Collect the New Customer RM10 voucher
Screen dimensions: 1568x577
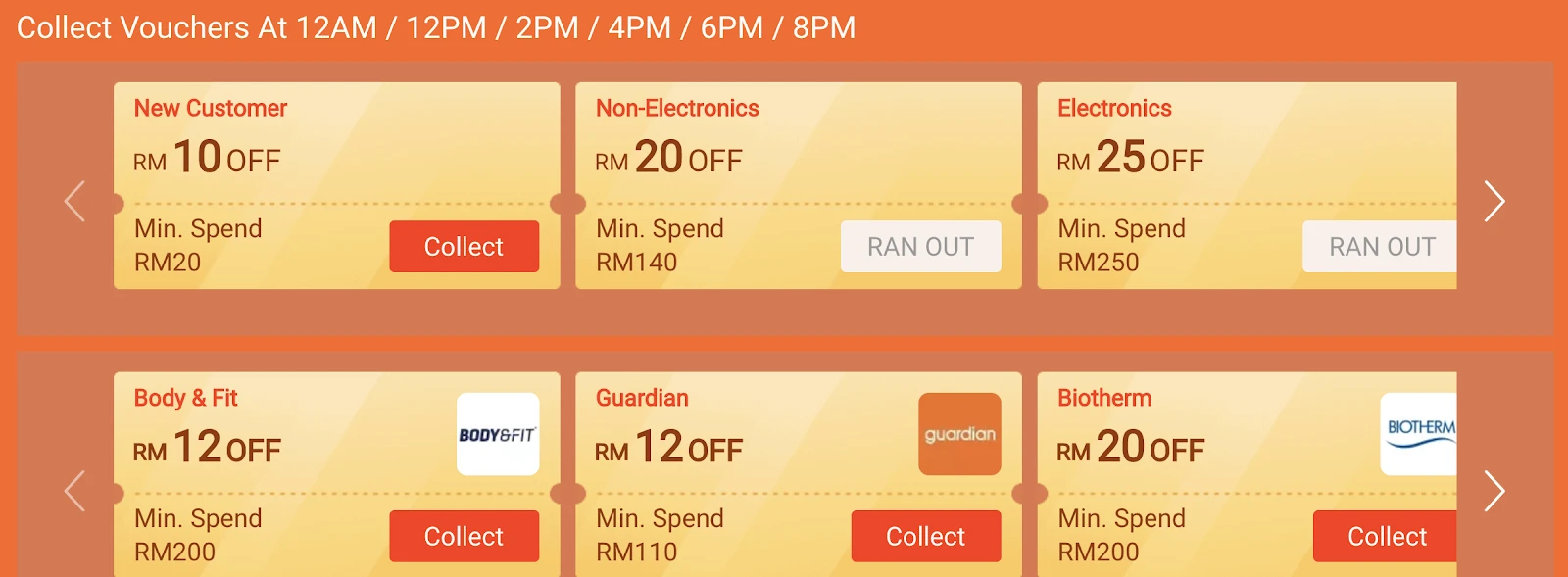pyautogui.click(x=464, y=246)
